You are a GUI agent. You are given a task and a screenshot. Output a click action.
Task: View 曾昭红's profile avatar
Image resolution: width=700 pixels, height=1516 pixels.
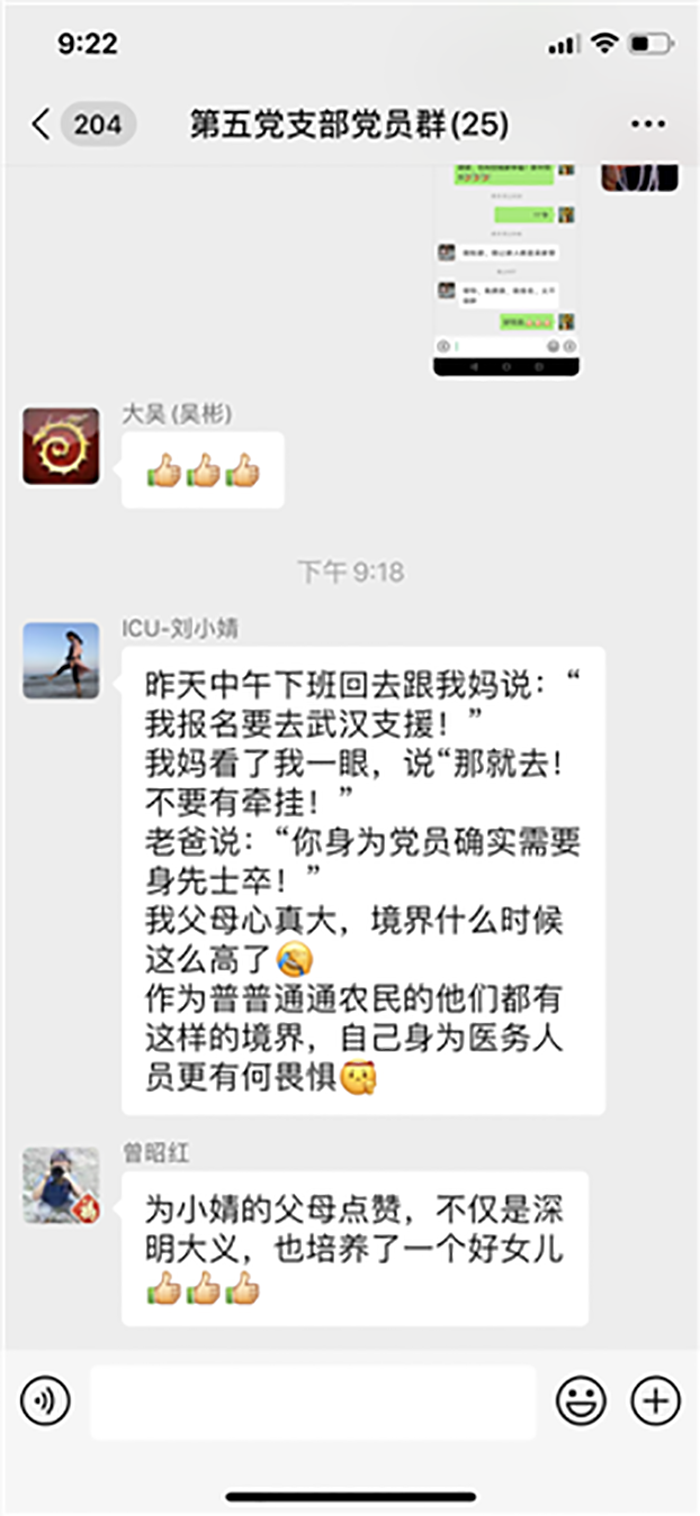pos(61,1186)
